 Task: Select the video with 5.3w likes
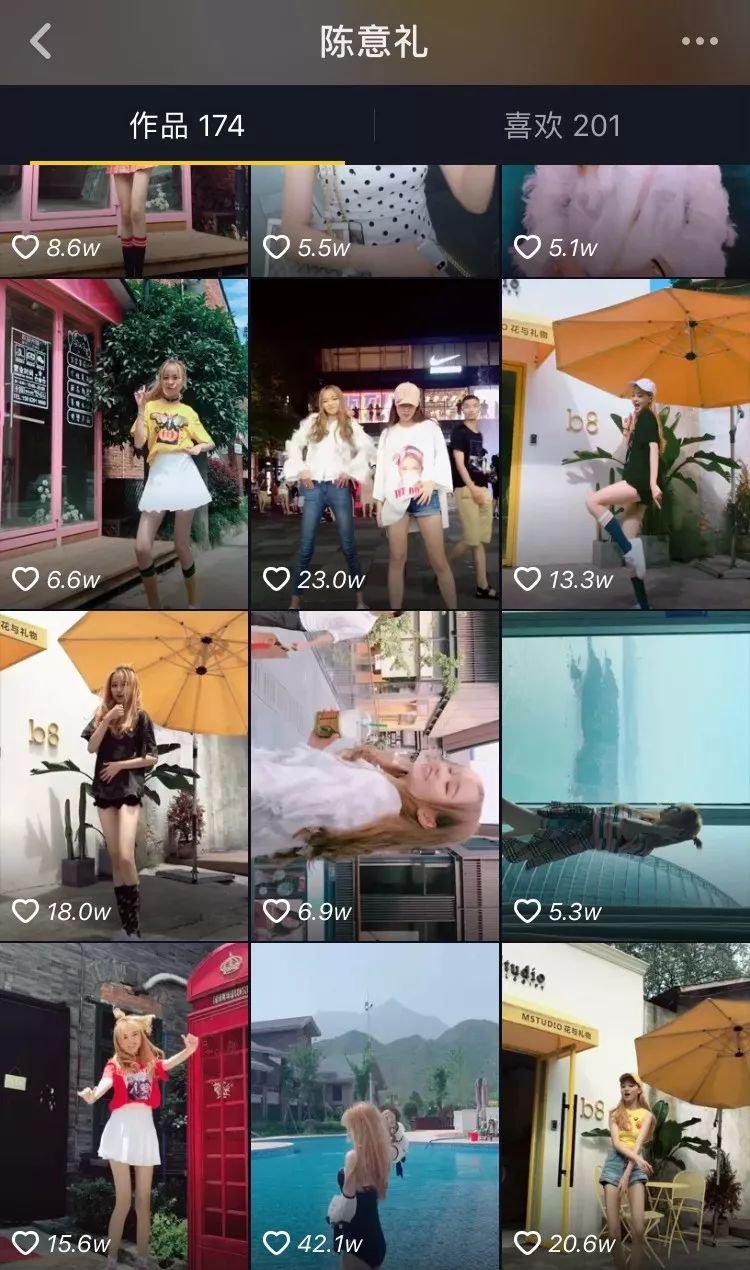(626, 775)
